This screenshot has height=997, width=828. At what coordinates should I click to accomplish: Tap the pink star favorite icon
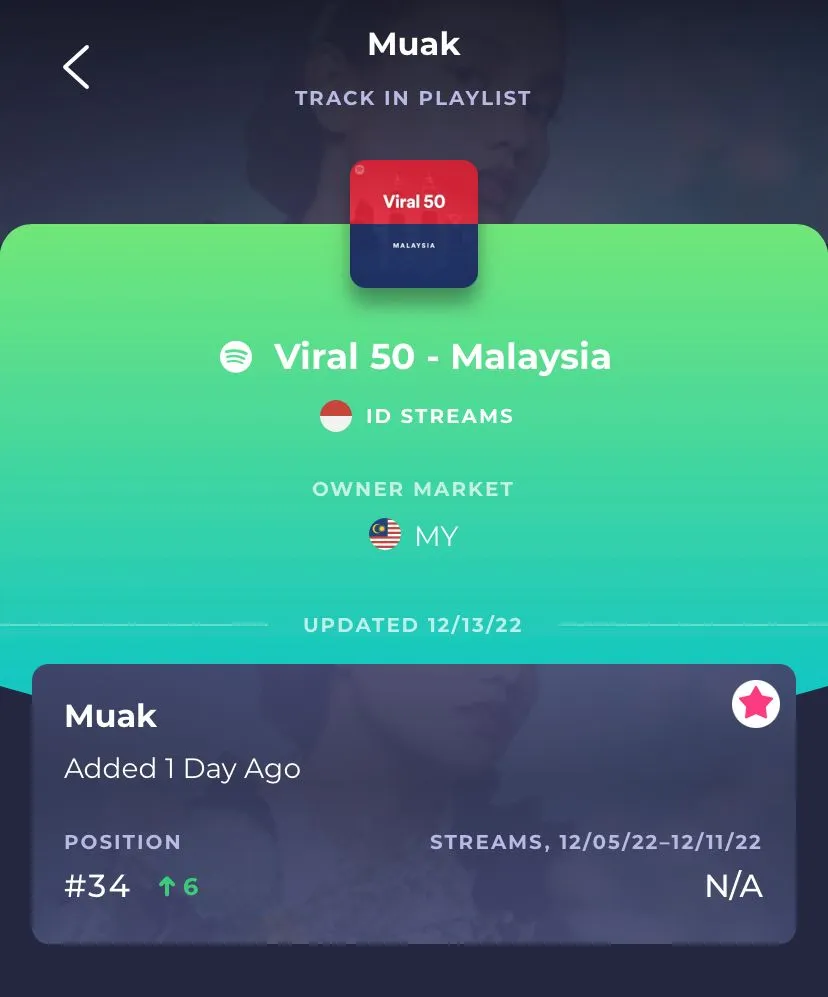click(x=755, y=705)
